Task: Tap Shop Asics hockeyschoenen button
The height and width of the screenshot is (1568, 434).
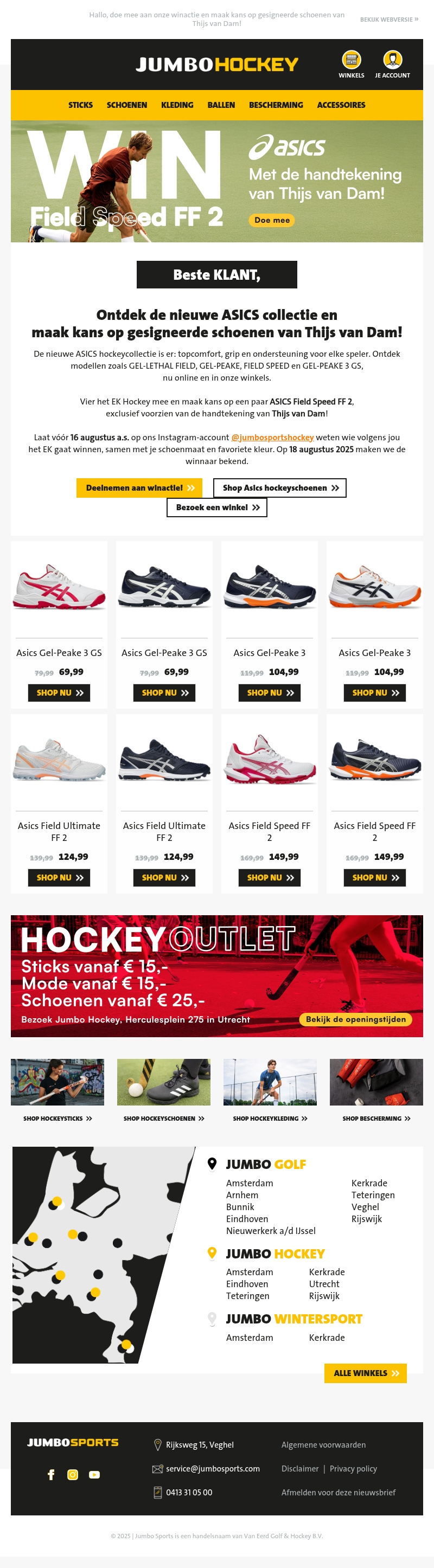Action: 279,488
